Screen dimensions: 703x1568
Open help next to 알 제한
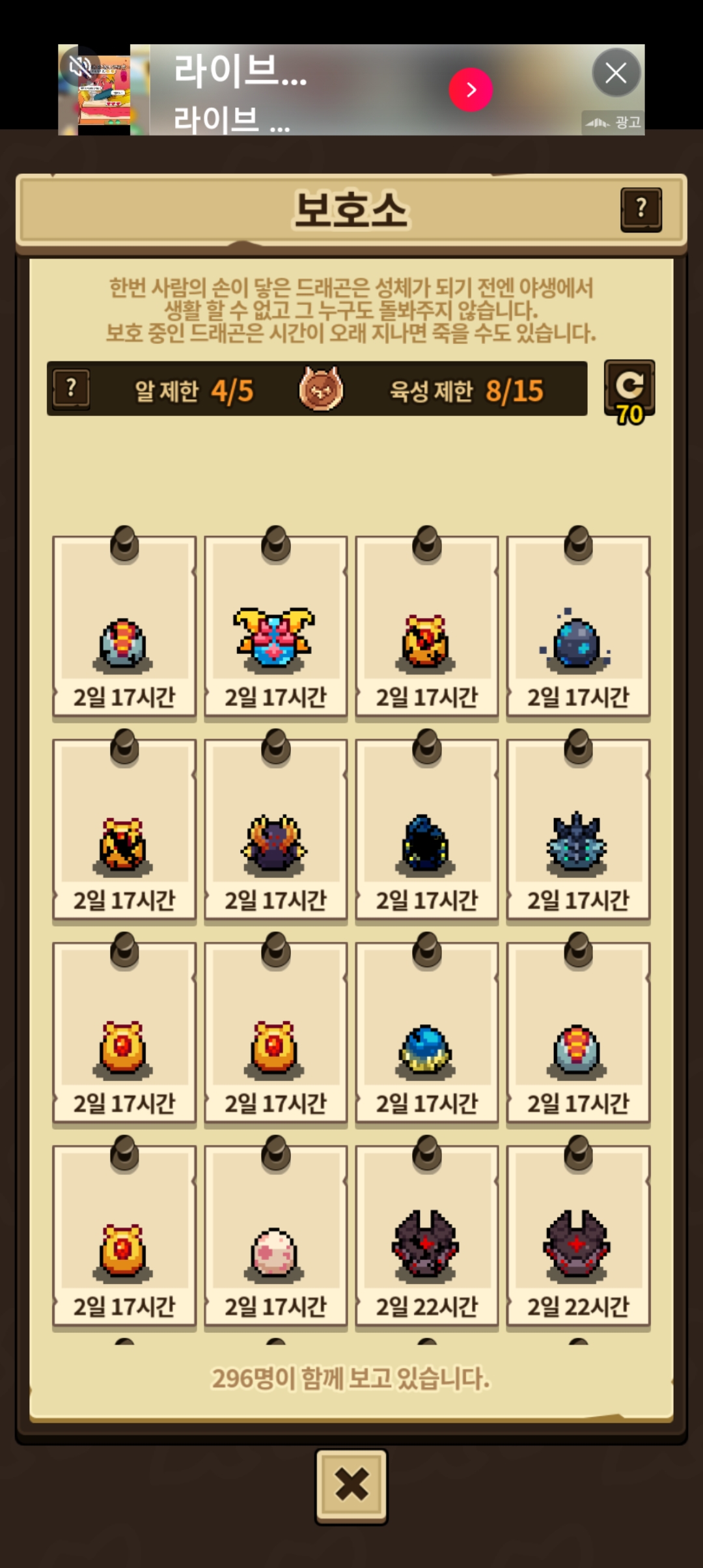(x=72, y=389)
